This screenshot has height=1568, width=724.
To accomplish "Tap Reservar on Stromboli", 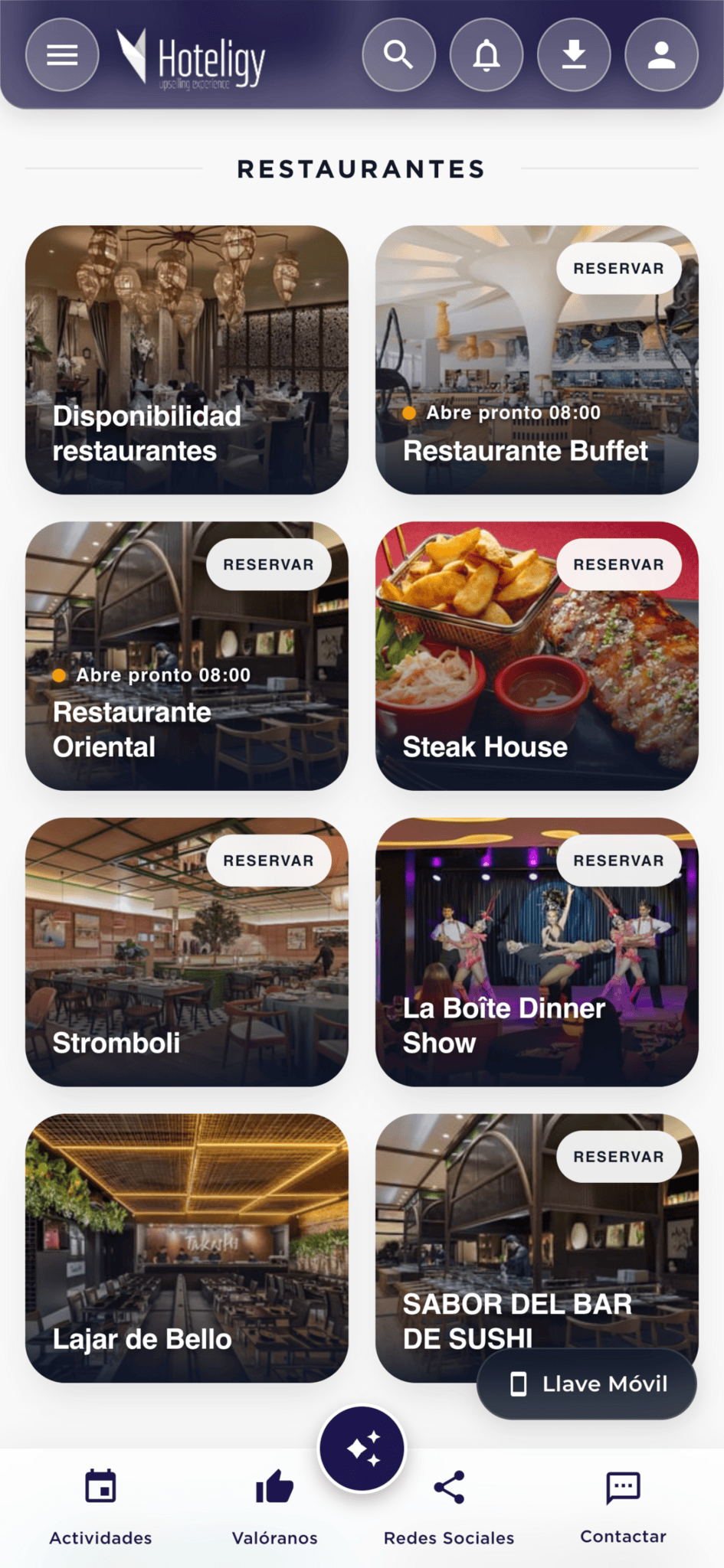I will point(268,861).
